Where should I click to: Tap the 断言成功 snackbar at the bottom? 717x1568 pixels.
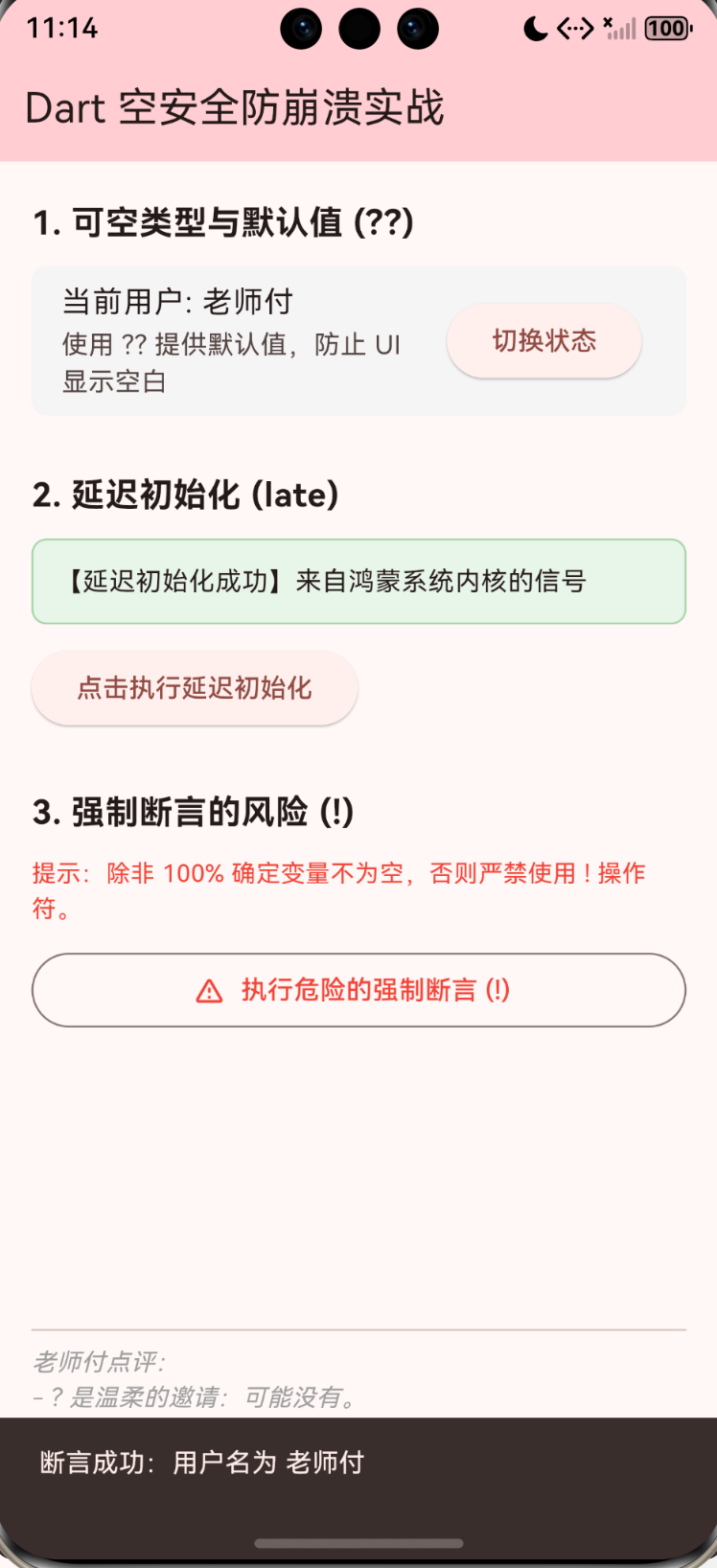[x=358, y=1462]
